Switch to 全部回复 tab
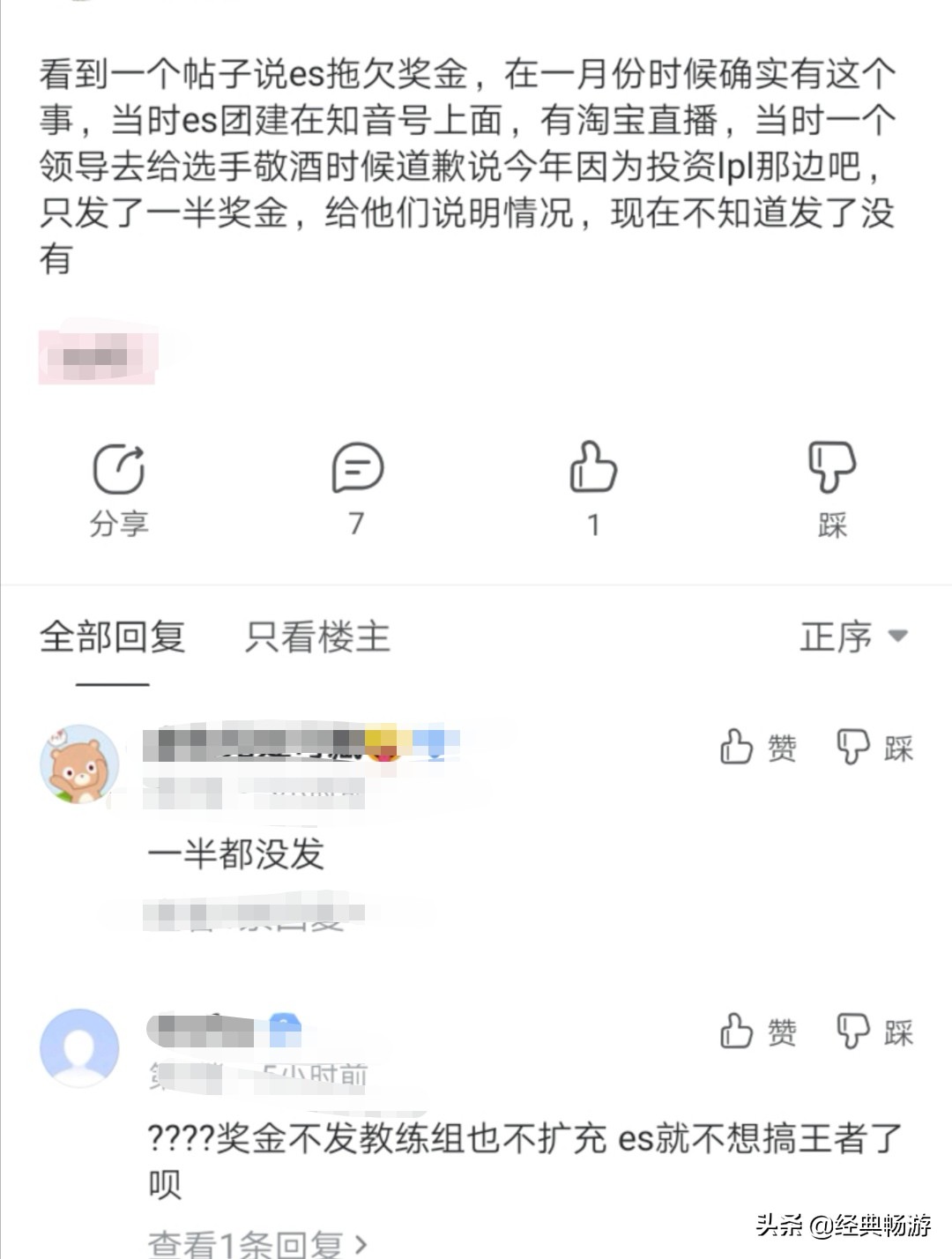952x1259 pixels. click(x=112, y=637)
